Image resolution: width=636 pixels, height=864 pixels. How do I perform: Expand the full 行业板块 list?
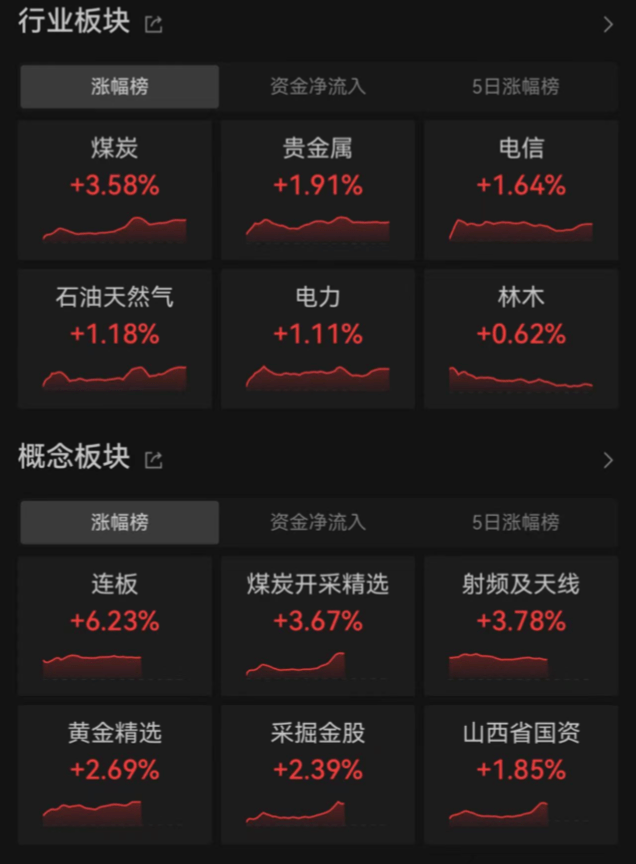pos(608,25)
